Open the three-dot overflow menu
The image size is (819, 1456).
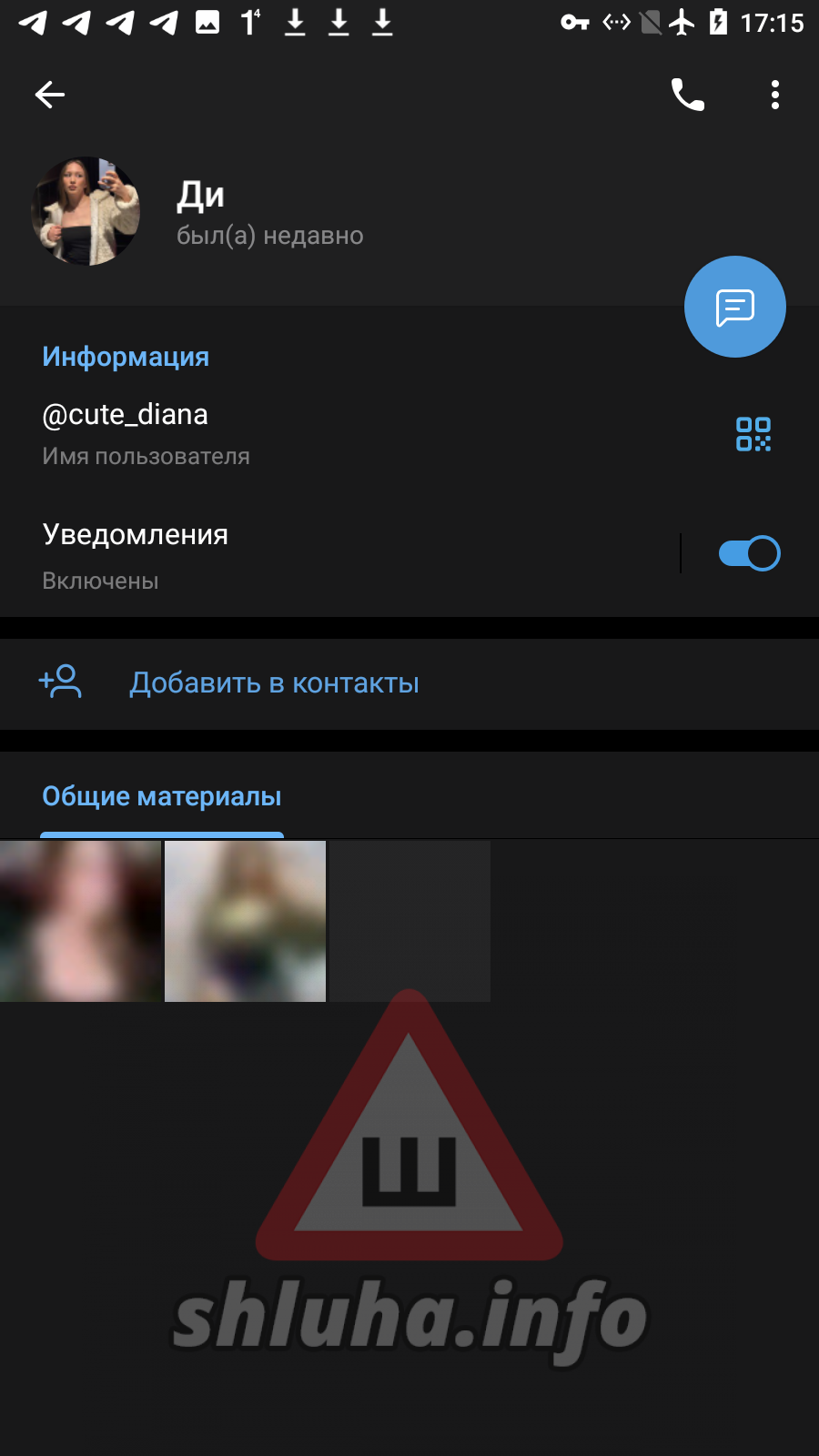pos(774,95)
